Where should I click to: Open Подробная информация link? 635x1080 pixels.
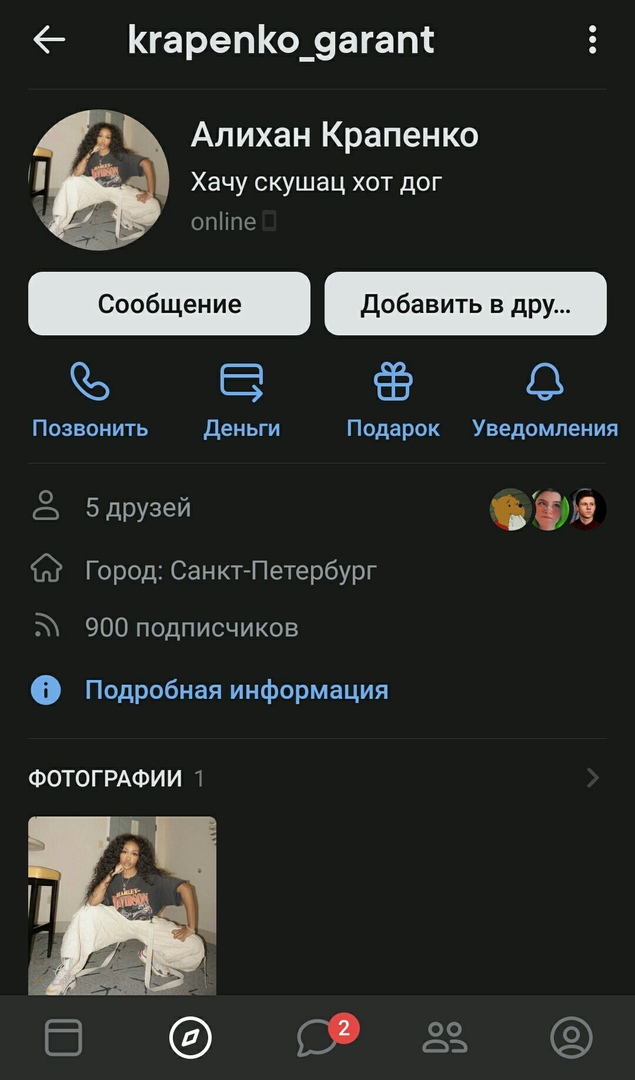point(236,690)
